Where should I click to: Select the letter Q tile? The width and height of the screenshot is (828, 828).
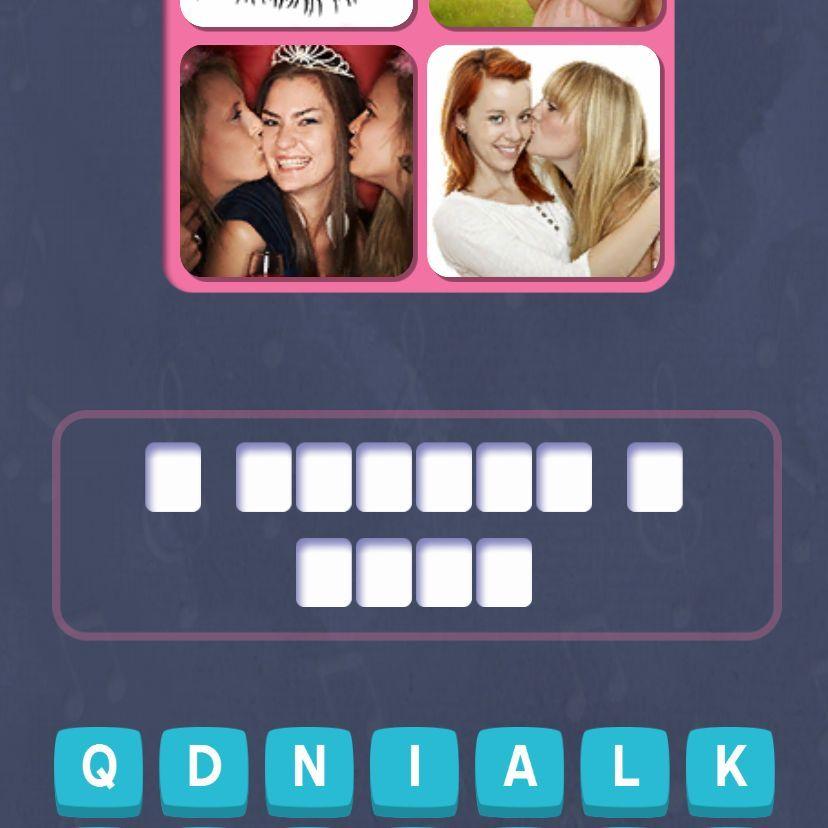[x=98, y=768]
